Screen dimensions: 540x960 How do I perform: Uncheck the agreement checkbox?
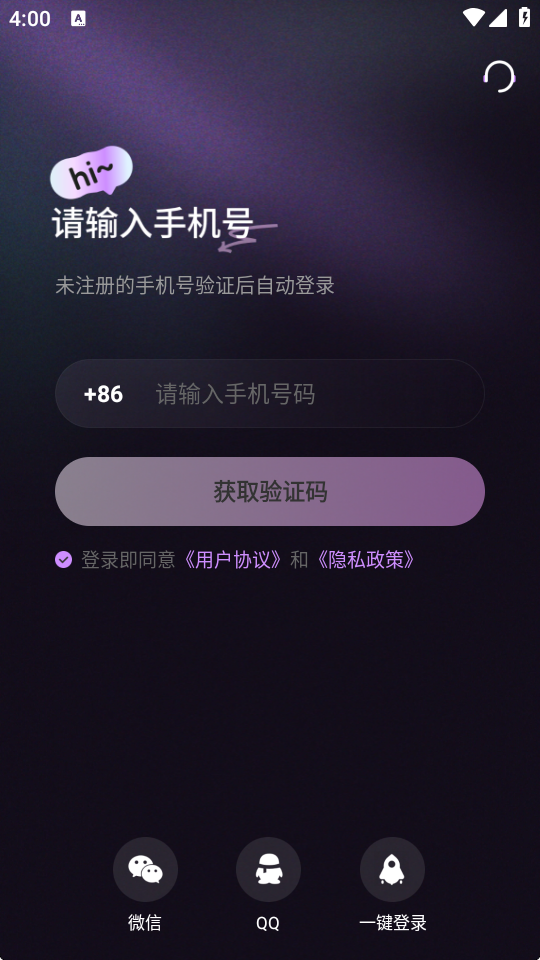64,560
